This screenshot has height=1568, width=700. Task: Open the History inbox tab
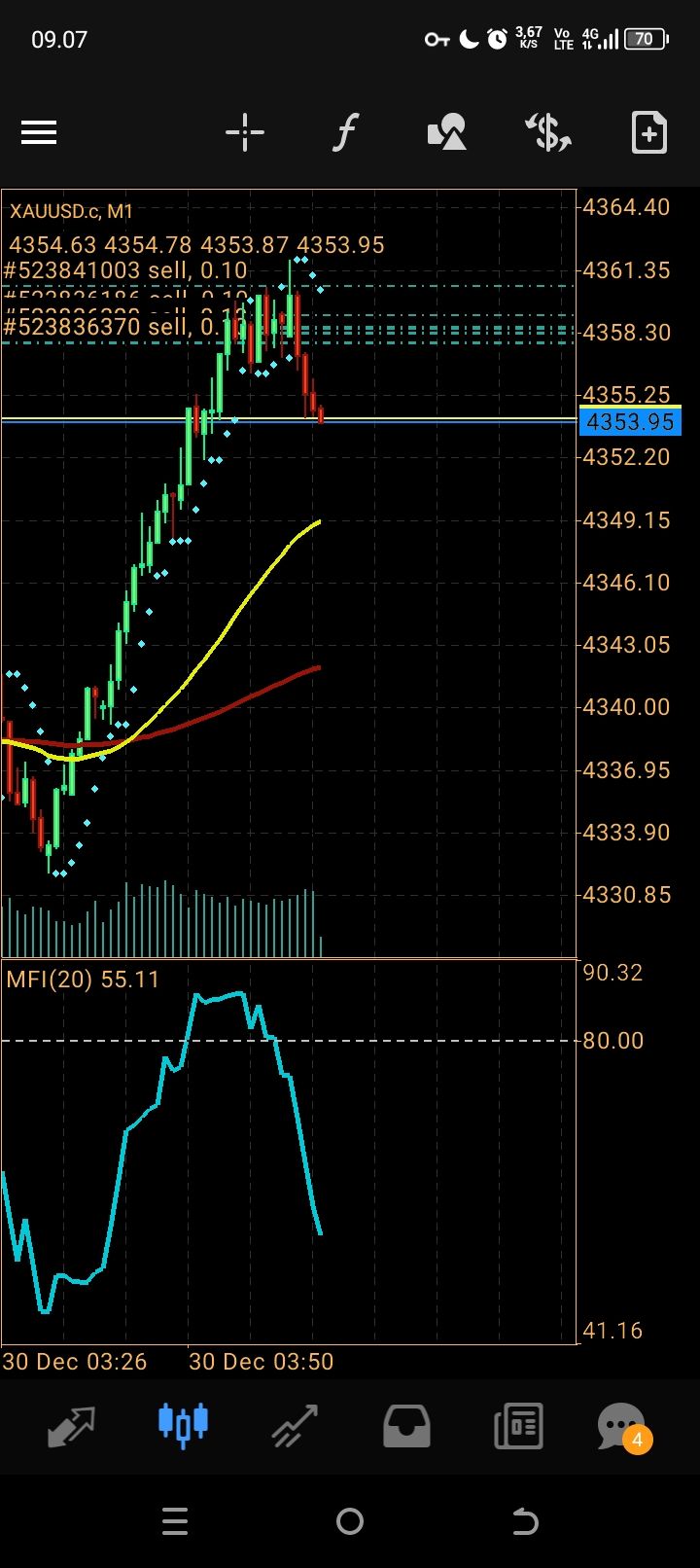pos(406,1426)
